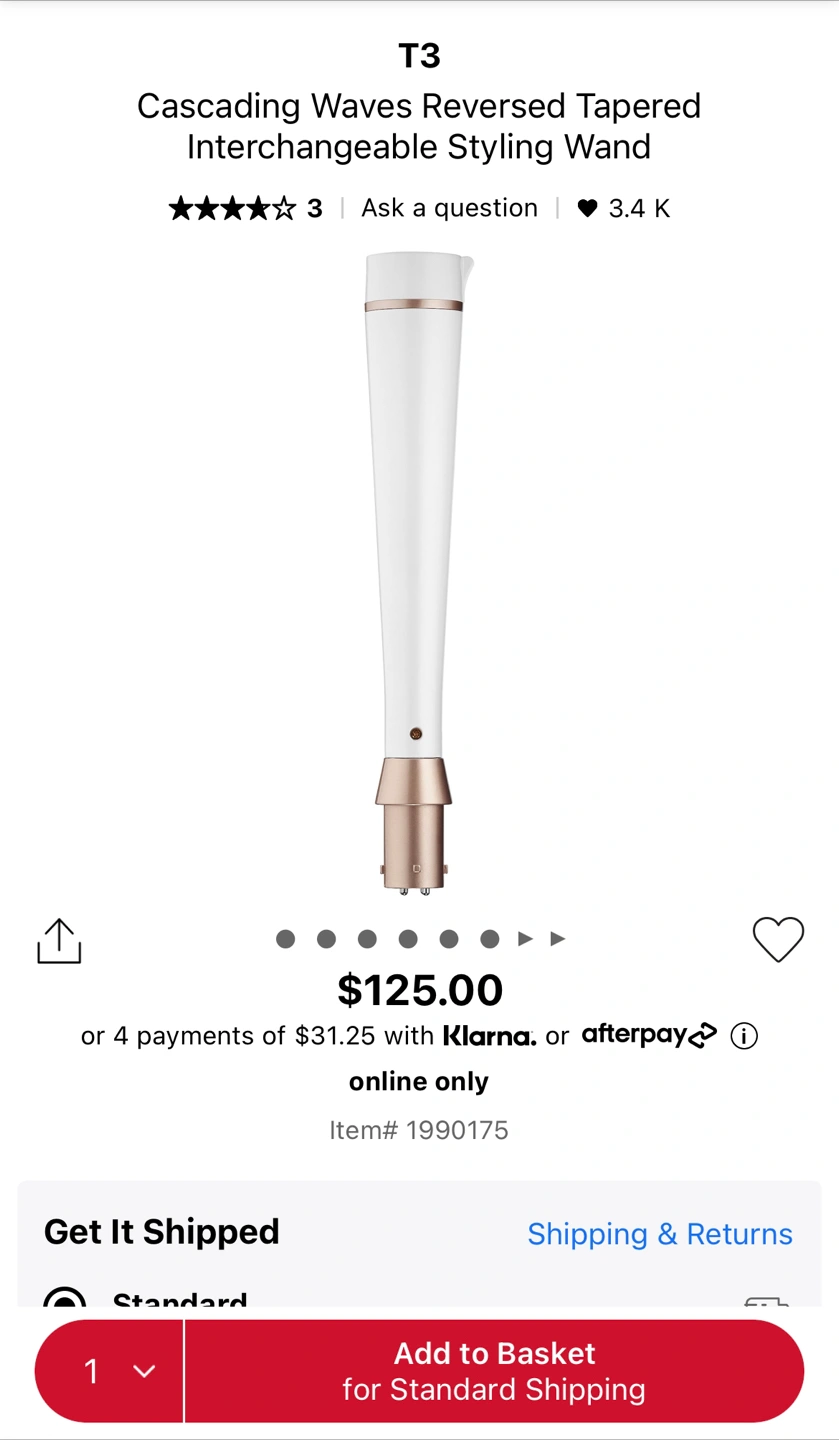Share this styling wand product
Screen dimensions: 839x1440
(59, 940)
